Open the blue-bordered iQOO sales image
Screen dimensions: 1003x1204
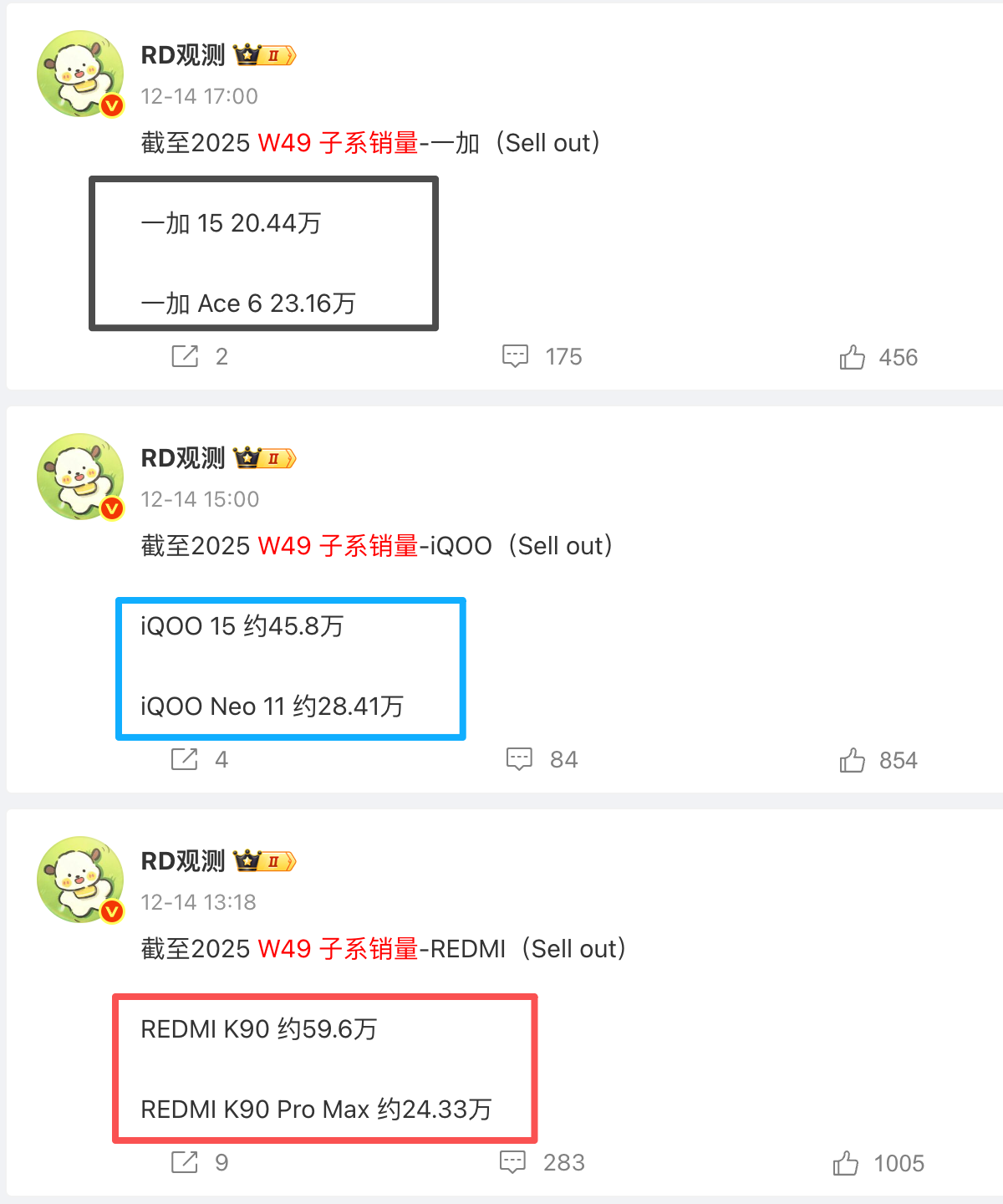point(290,667)
